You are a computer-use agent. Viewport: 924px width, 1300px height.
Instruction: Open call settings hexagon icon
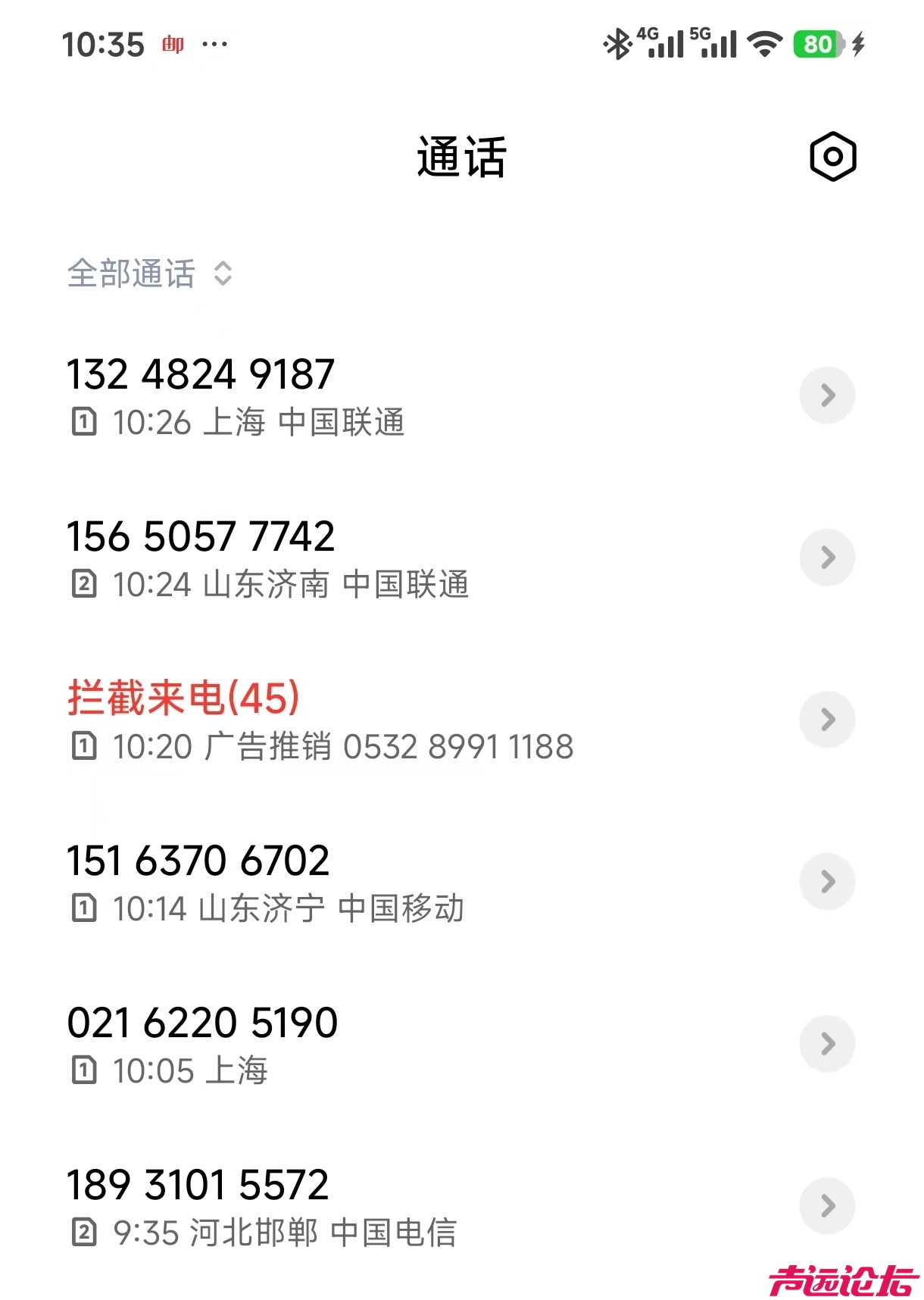coord(832,157)
